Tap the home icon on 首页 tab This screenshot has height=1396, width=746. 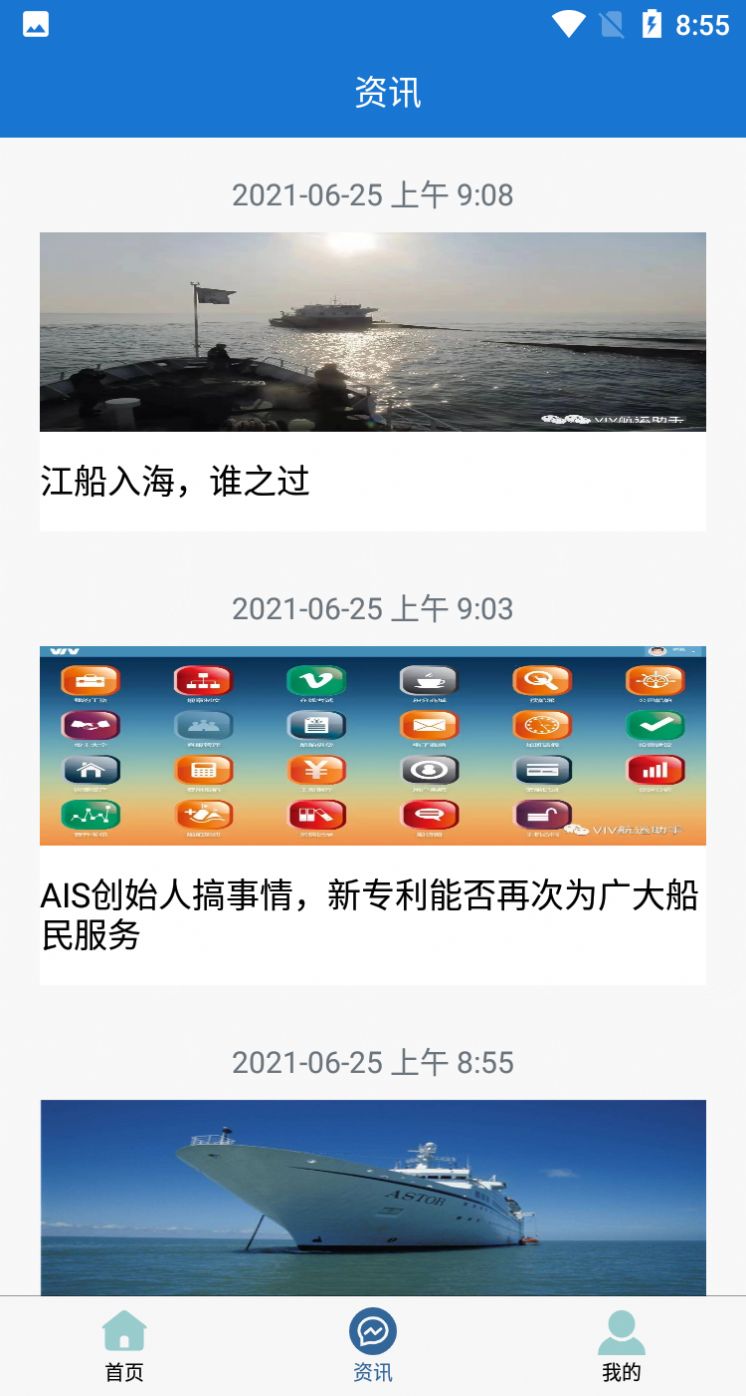coord(122,1331)
